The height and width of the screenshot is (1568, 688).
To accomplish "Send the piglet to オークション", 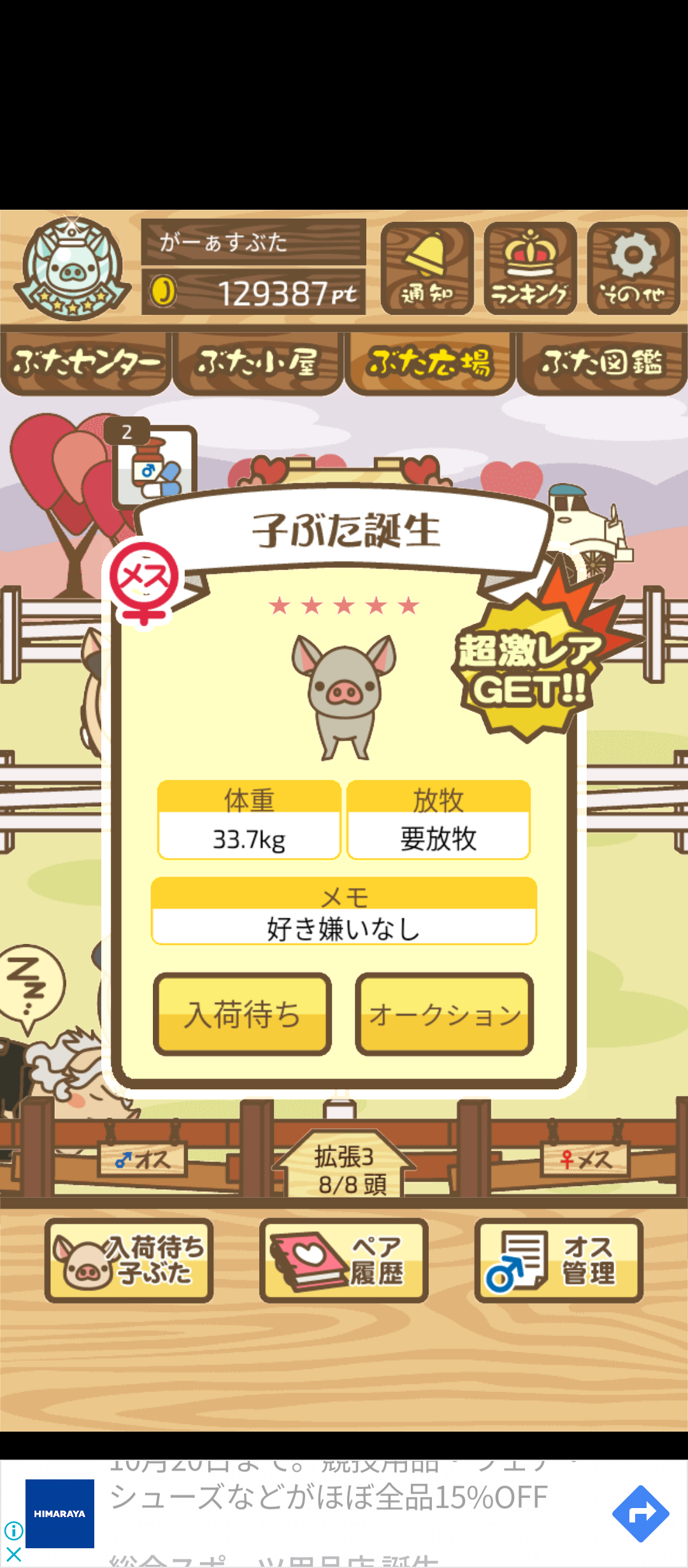I will click(444, 1013).
